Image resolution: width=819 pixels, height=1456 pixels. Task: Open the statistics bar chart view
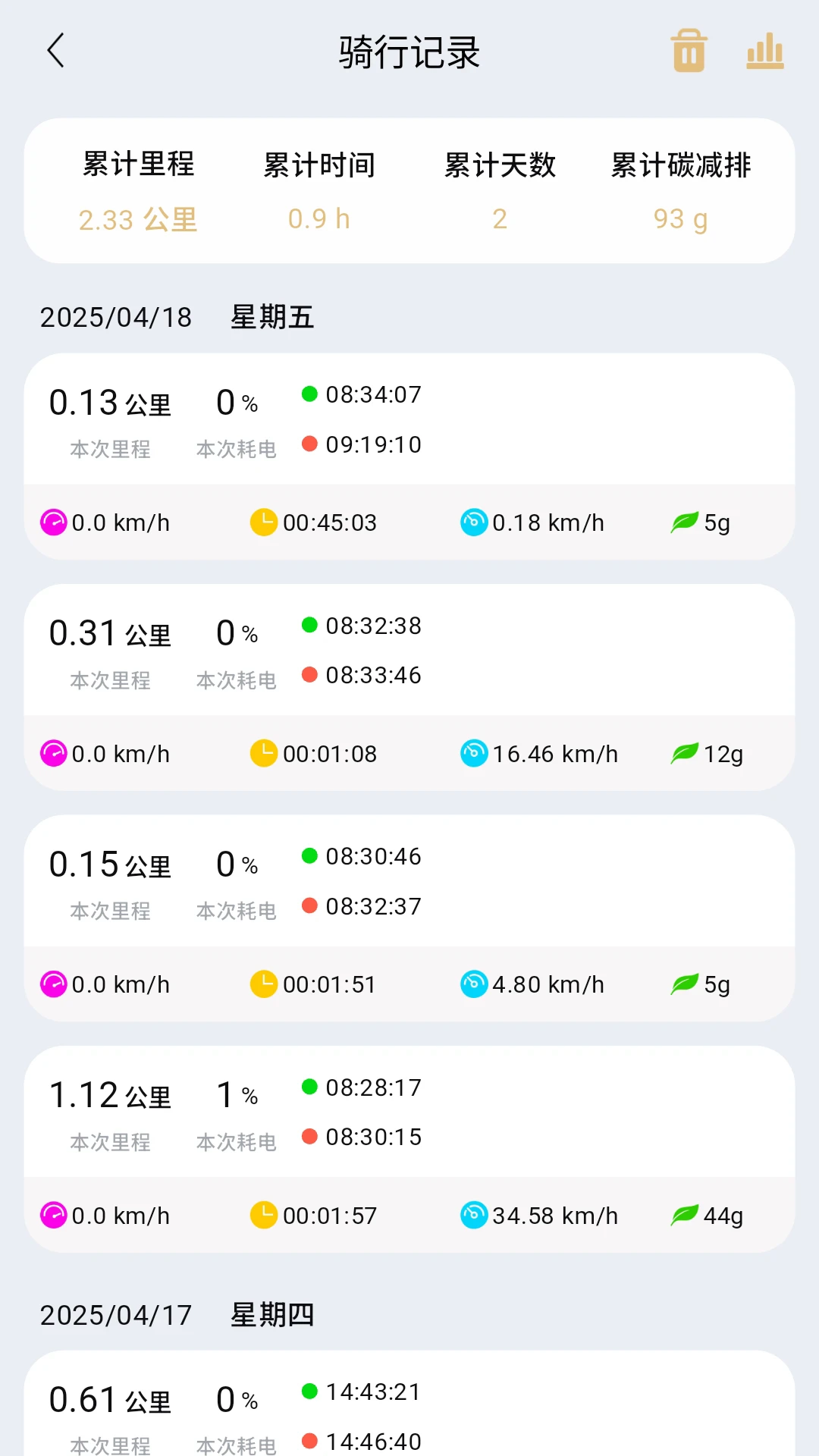[764, 52]
